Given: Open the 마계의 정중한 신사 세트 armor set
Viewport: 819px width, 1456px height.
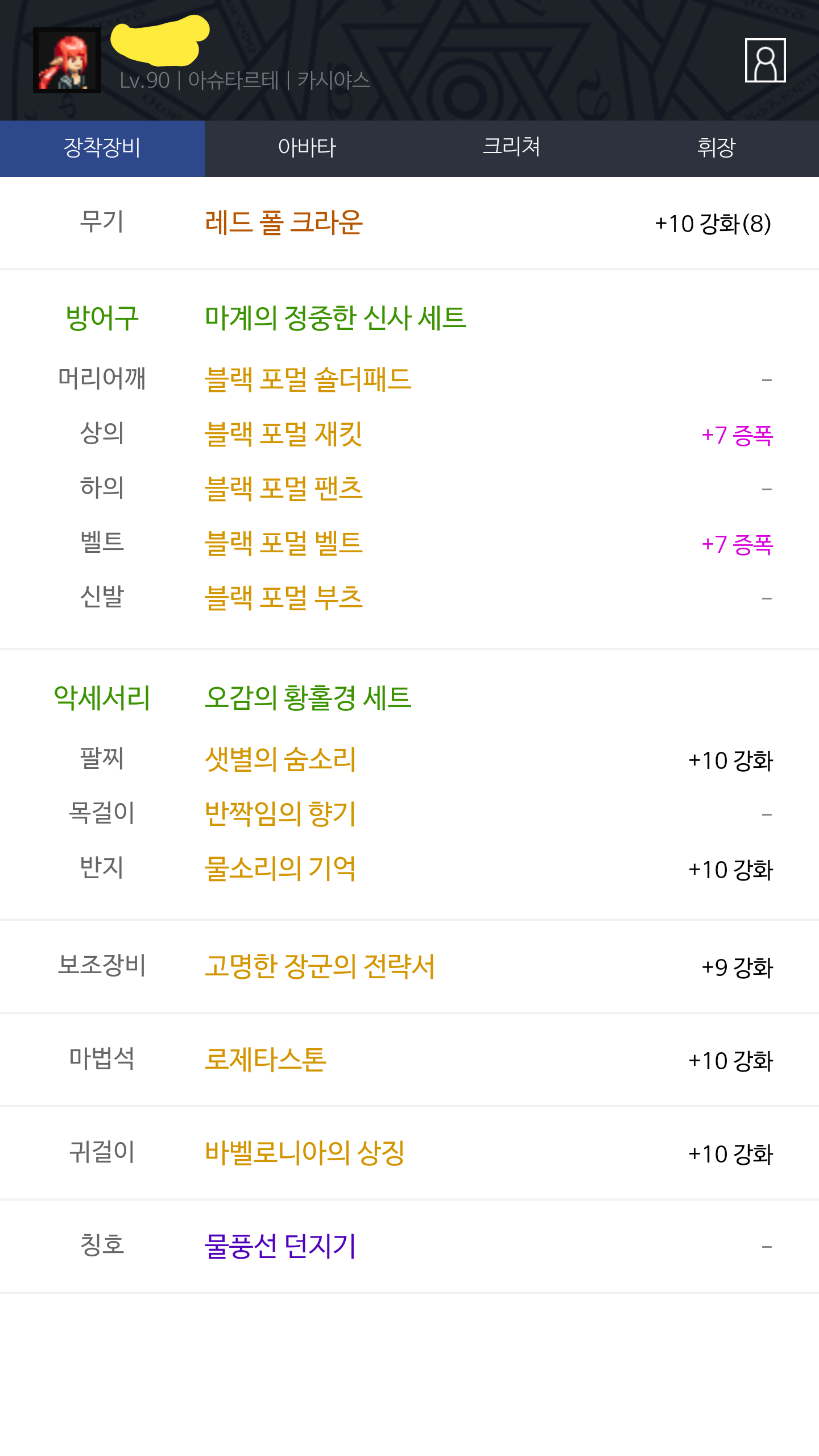Looking at the screenshot, I should [335, 318].
